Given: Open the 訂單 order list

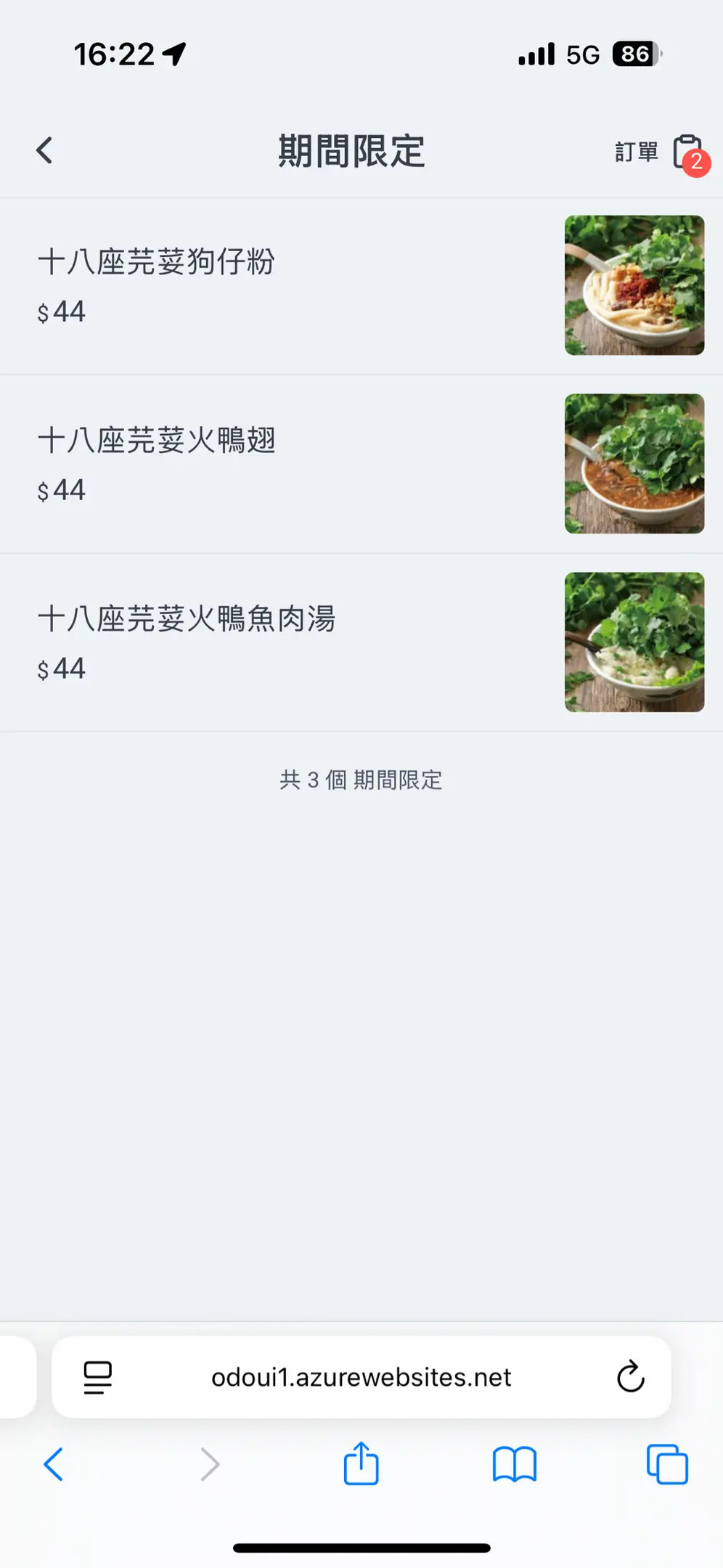Looking at the screenshot, I should pos(659,152).
